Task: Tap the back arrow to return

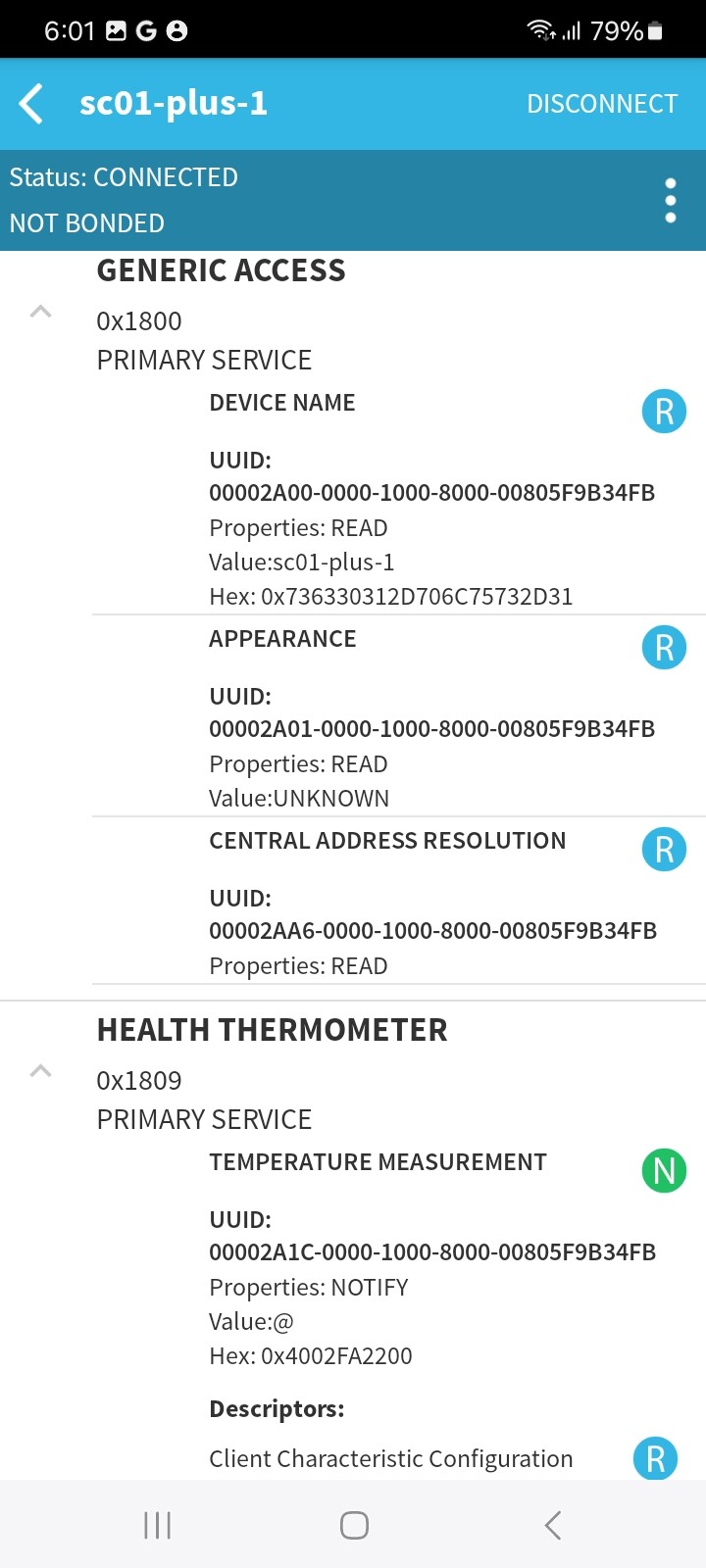Action: (30, 103)
